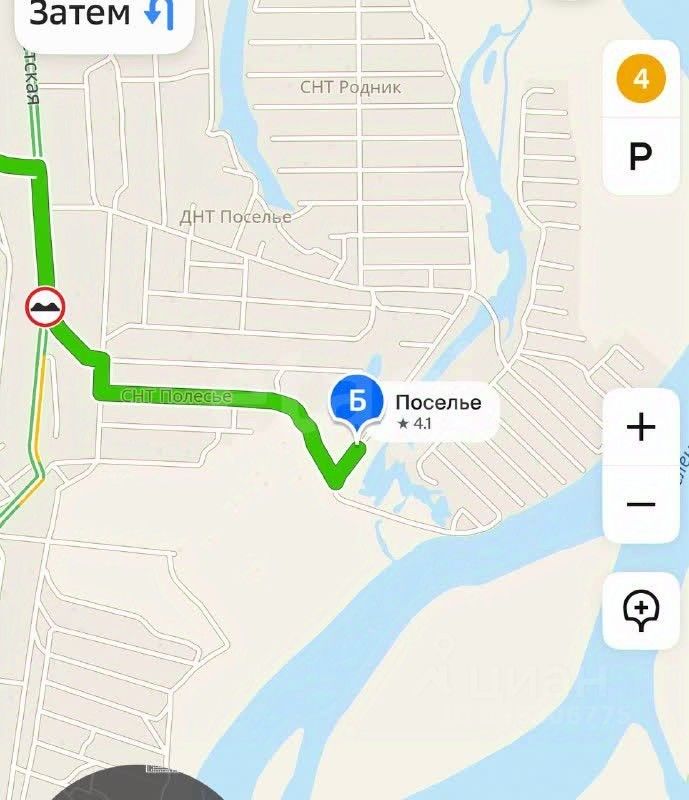Viewport: 689px width, 800px height.
Task: Zoom out of the map
Action: pyautogui.click(x=641, y=505)
